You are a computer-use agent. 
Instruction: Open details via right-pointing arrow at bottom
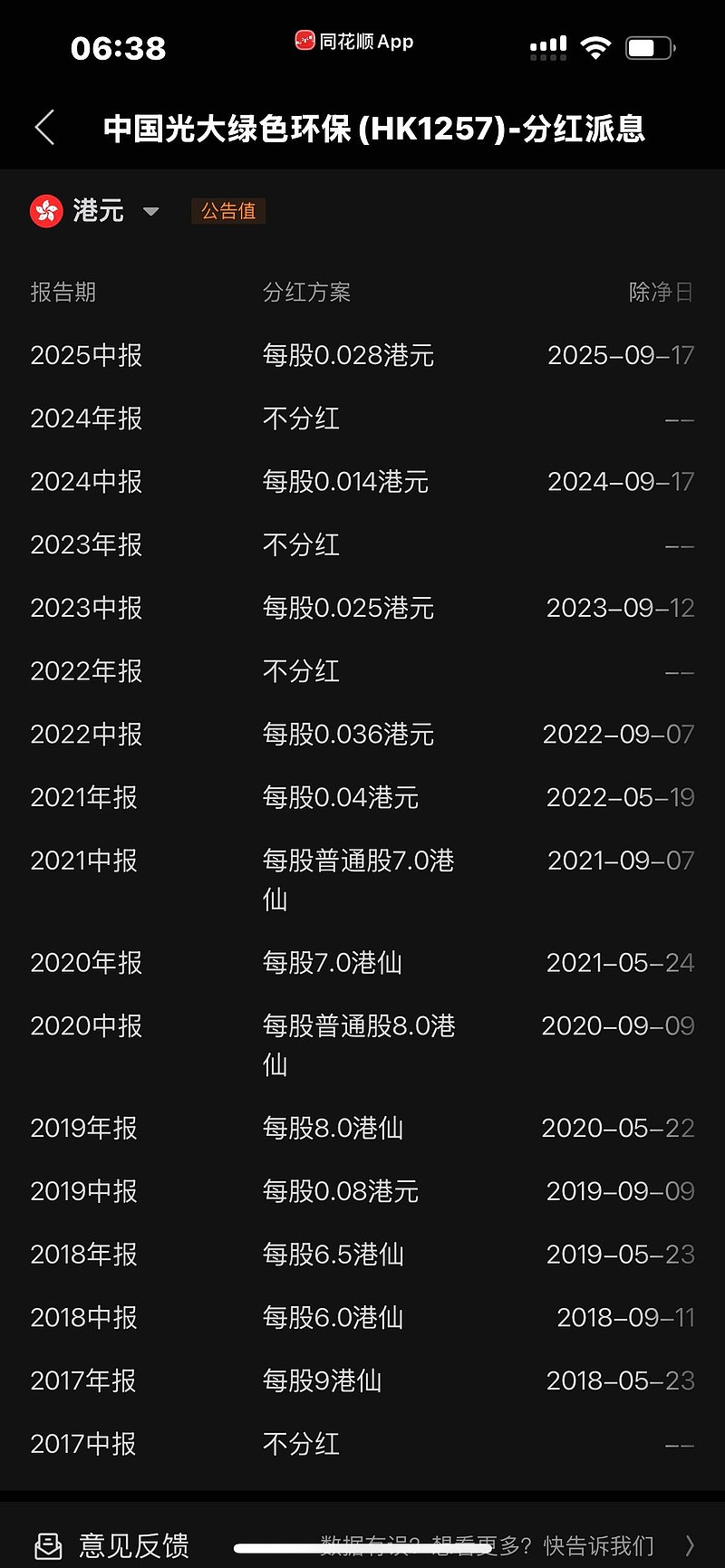coord(693,1546)
